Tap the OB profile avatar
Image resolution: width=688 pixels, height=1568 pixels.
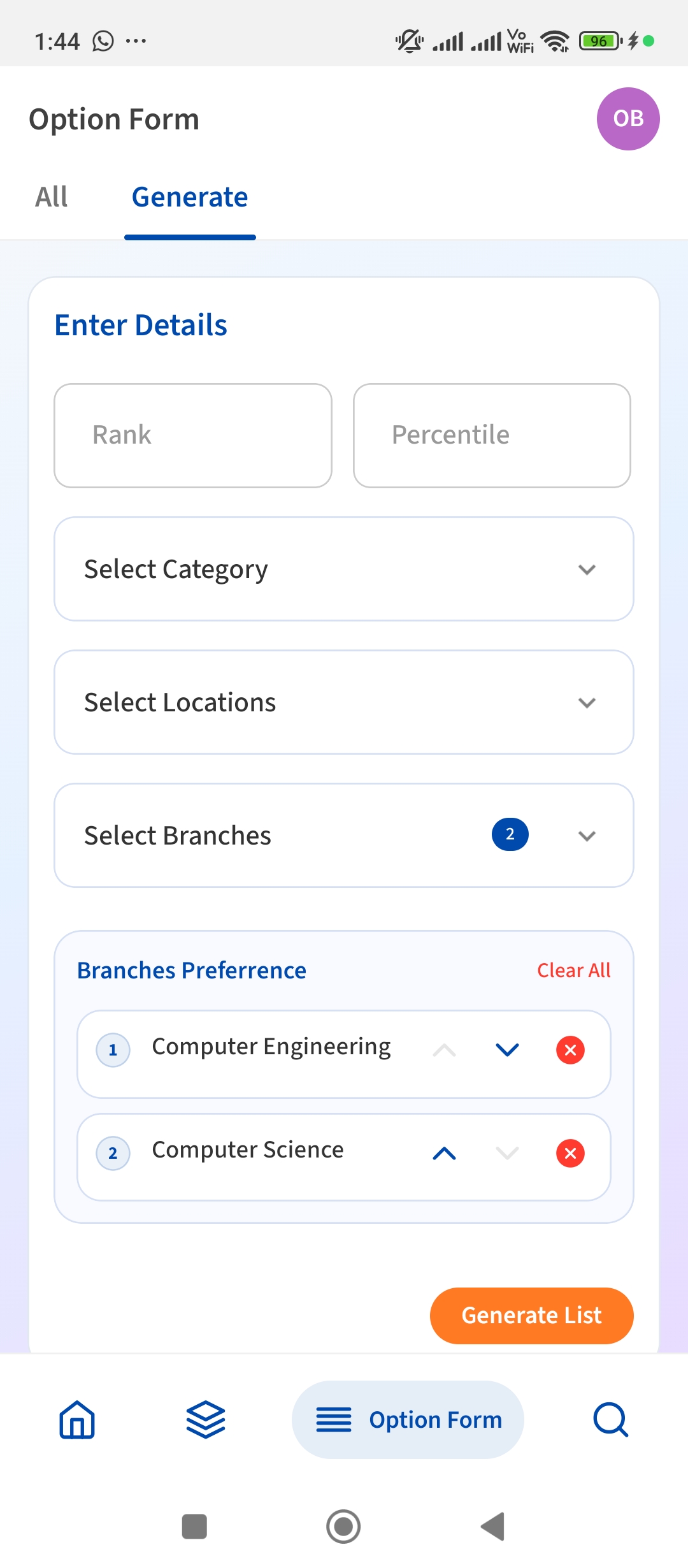tap(628, 119)
